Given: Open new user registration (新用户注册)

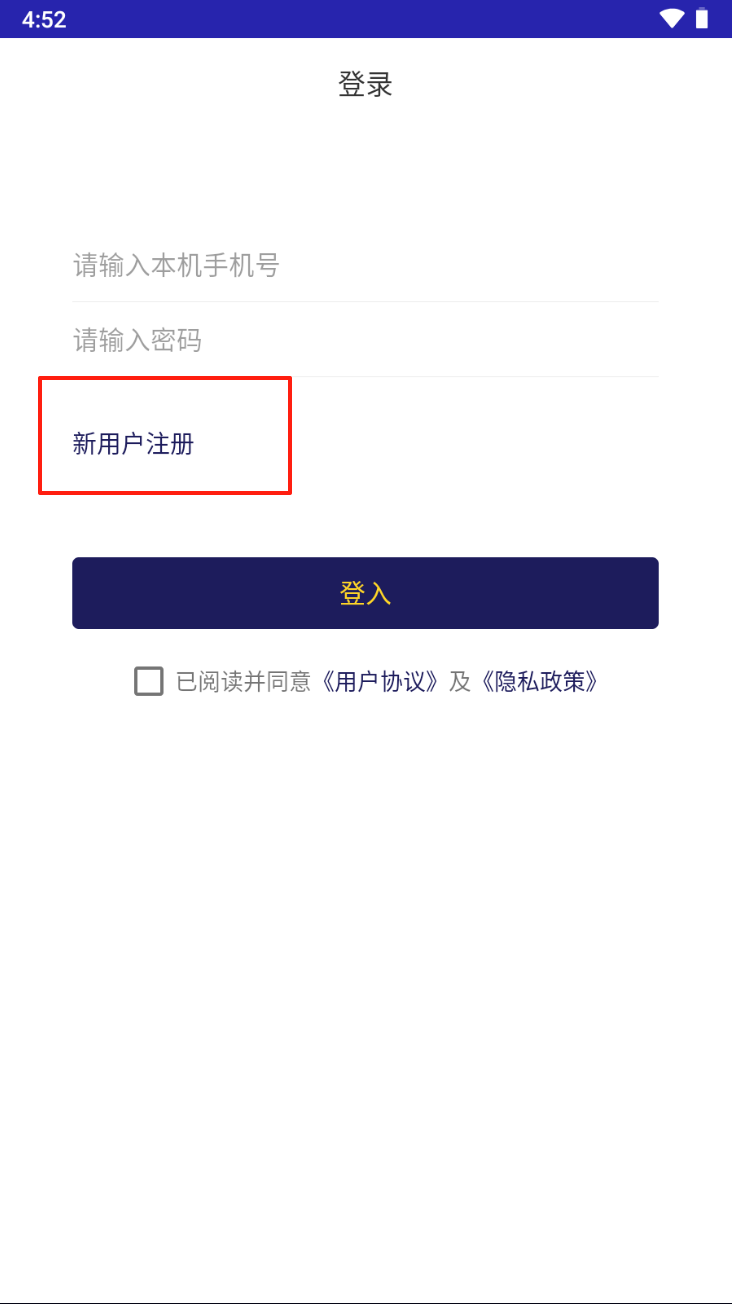Looking at the screenshot, I should coord(133,444).
